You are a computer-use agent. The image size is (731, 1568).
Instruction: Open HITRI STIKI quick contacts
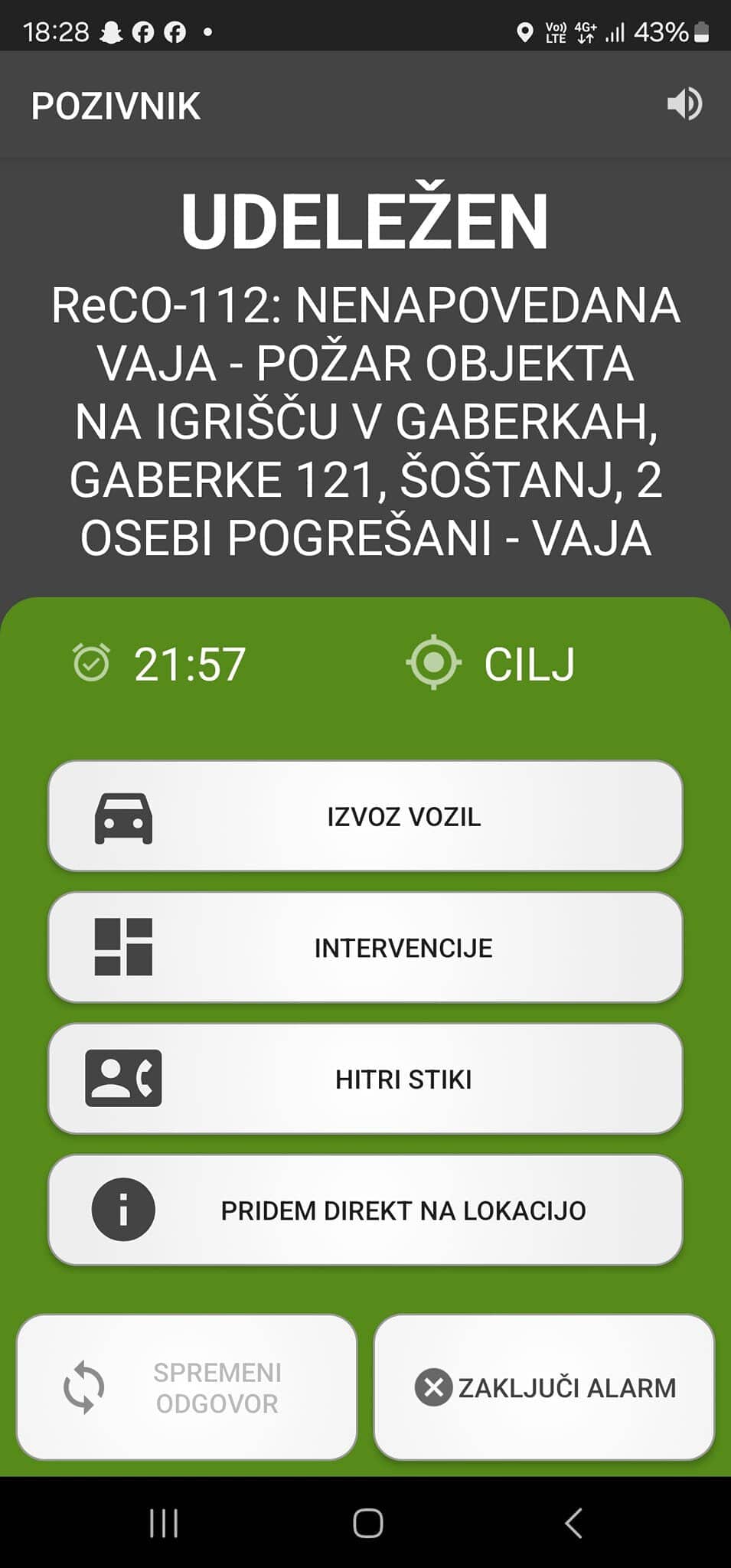click(x=365, y=1079)
